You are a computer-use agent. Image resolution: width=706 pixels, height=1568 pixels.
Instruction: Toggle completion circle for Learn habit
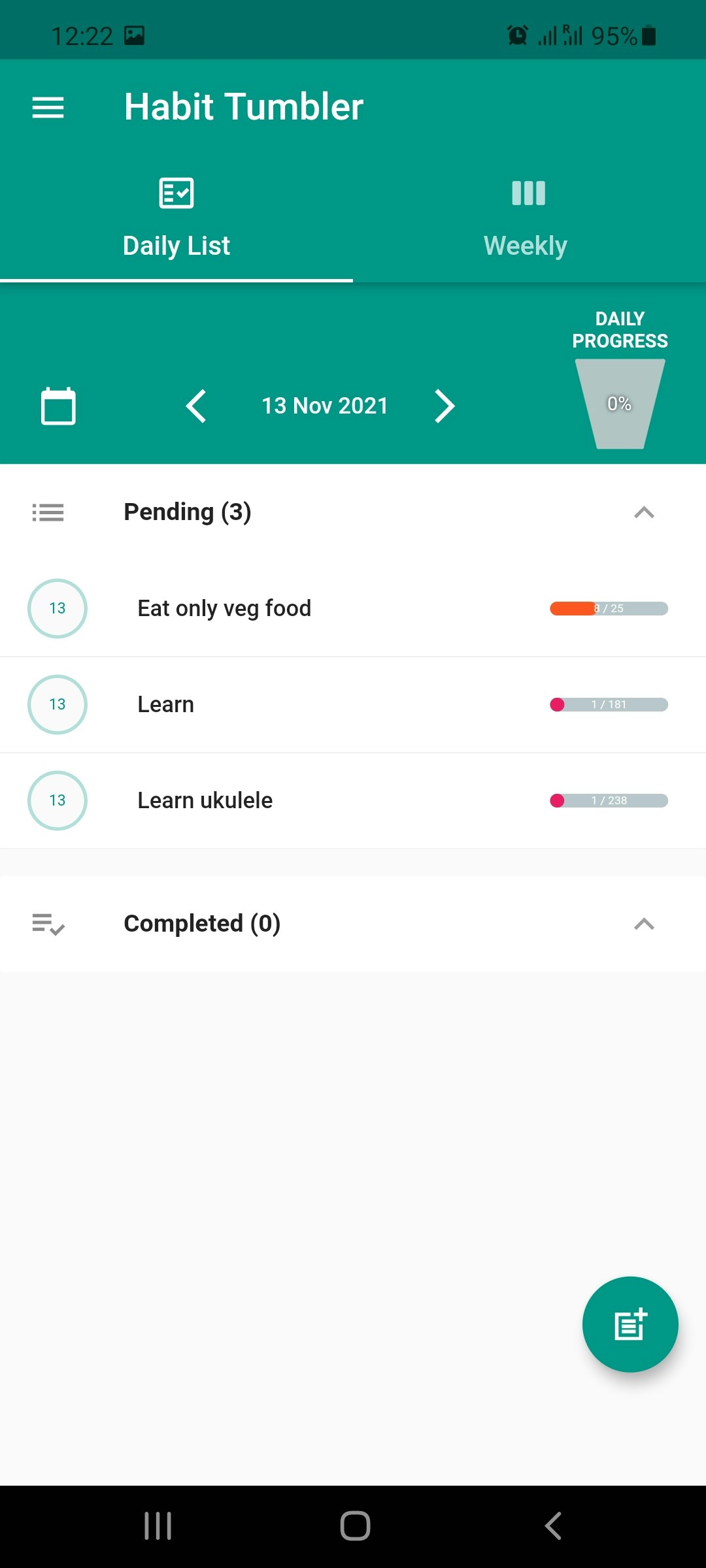tap(57, 704)
